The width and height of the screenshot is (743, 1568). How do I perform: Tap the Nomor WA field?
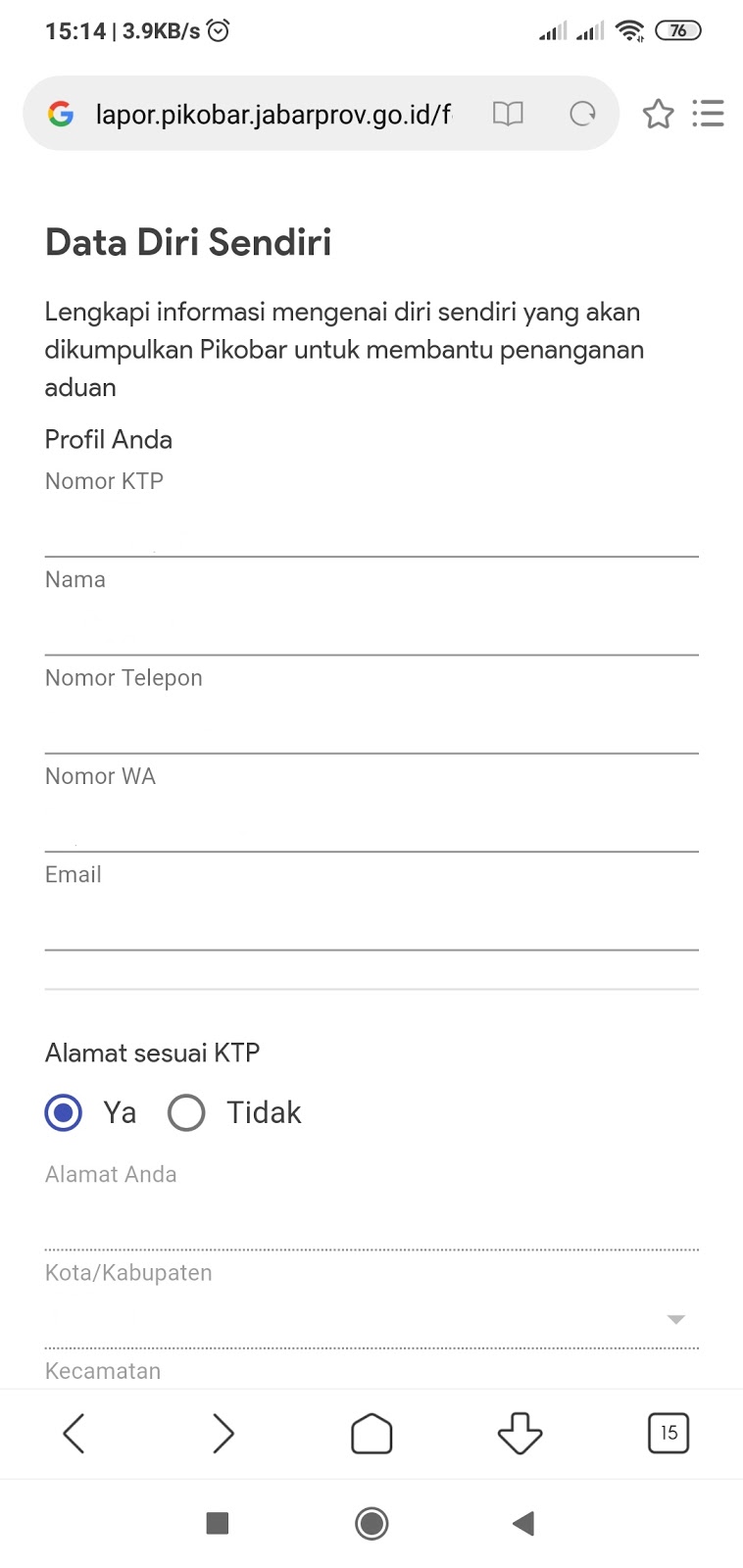(x=371, y=824)
